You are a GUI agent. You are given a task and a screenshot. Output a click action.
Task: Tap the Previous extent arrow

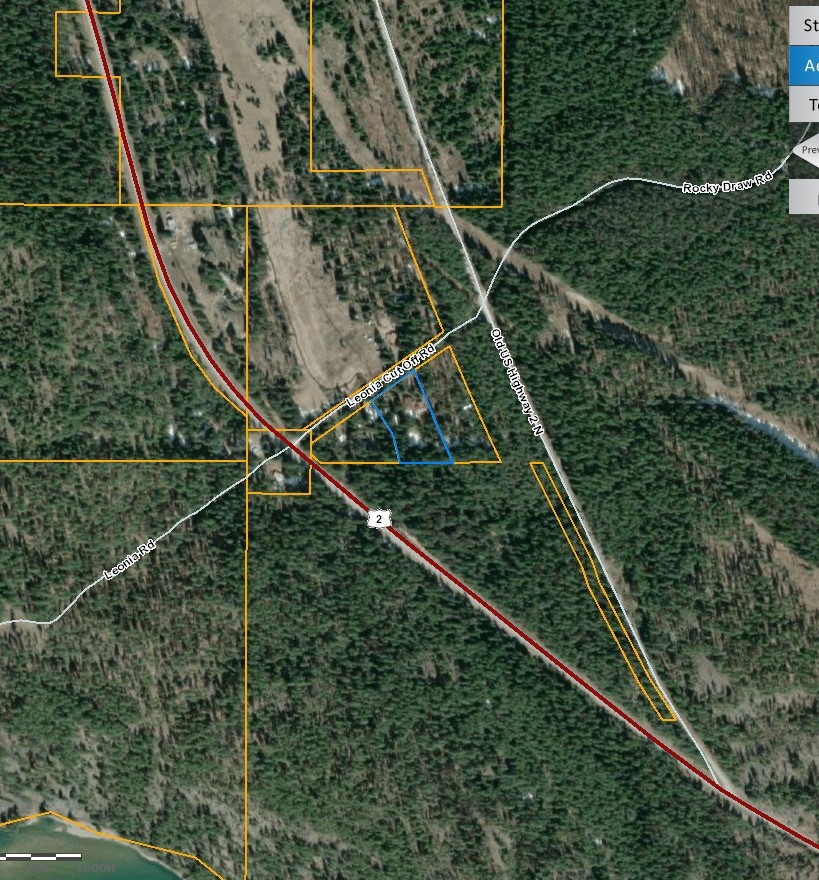[807, 151]
